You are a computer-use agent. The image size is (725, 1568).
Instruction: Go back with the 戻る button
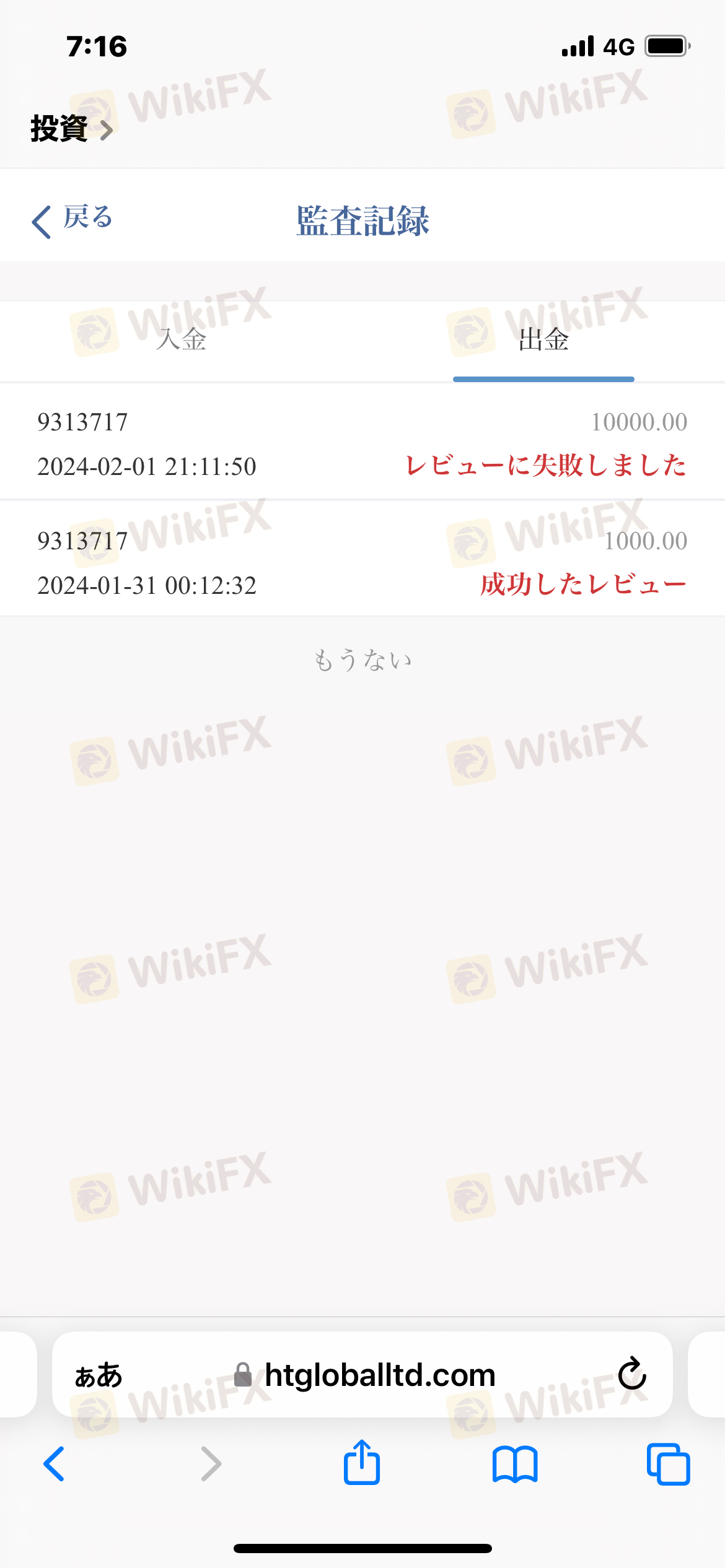(72, 219)
